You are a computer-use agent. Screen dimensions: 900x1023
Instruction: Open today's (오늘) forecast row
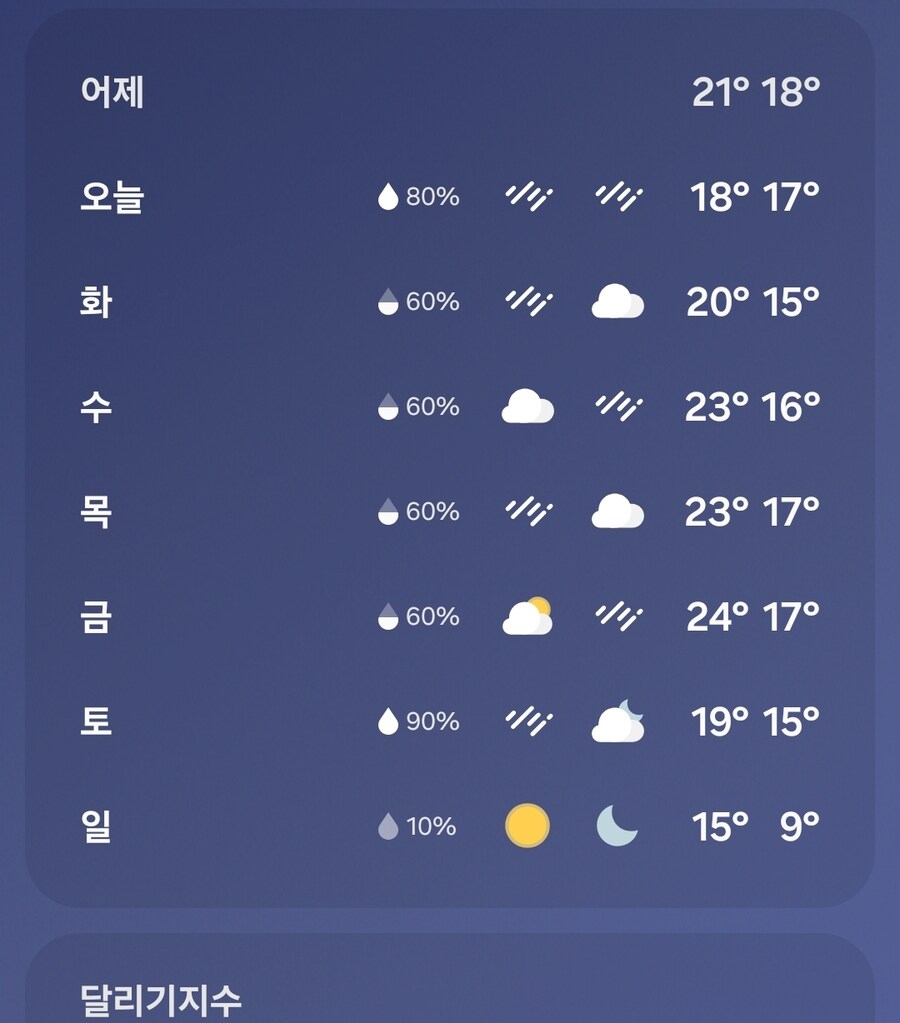(x=450, y=197)
